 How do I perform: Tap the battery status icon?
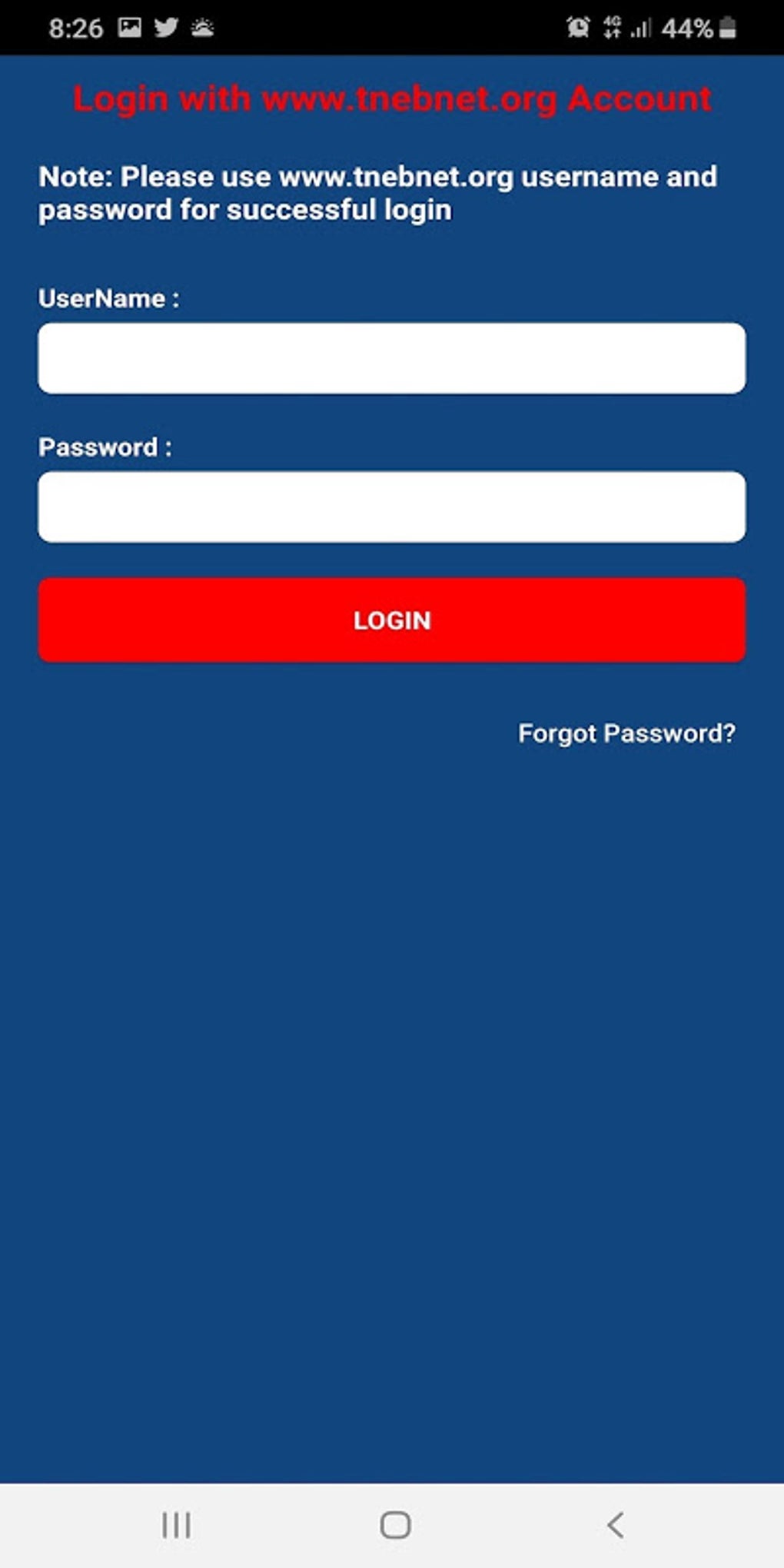(726, 27)
